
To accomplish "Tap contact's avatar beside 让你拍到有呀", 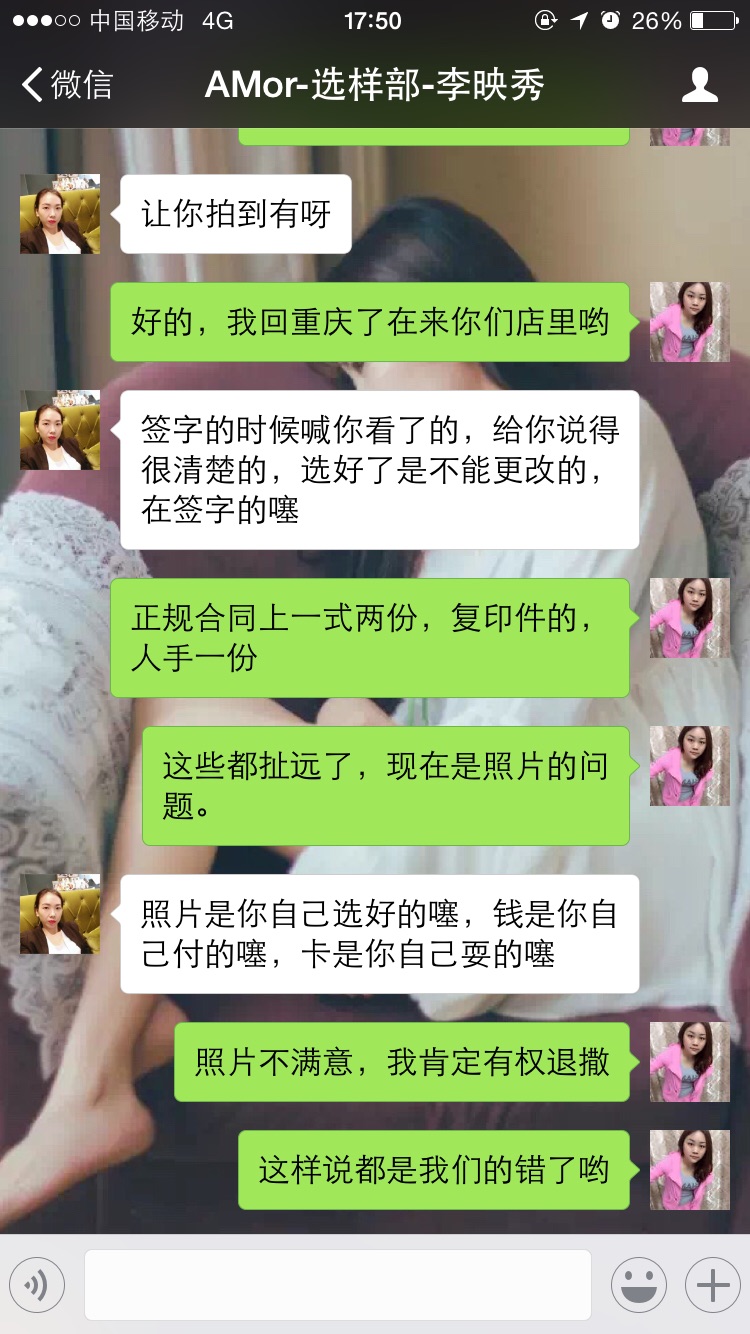I will 60,214.
